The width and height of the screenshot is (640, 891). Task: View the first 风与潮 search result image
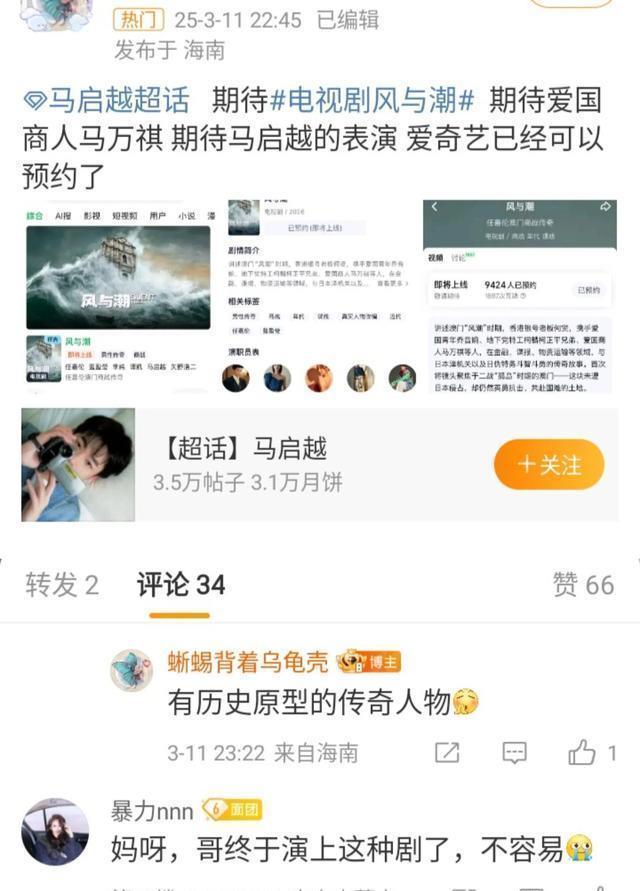(x=118, y=295)
